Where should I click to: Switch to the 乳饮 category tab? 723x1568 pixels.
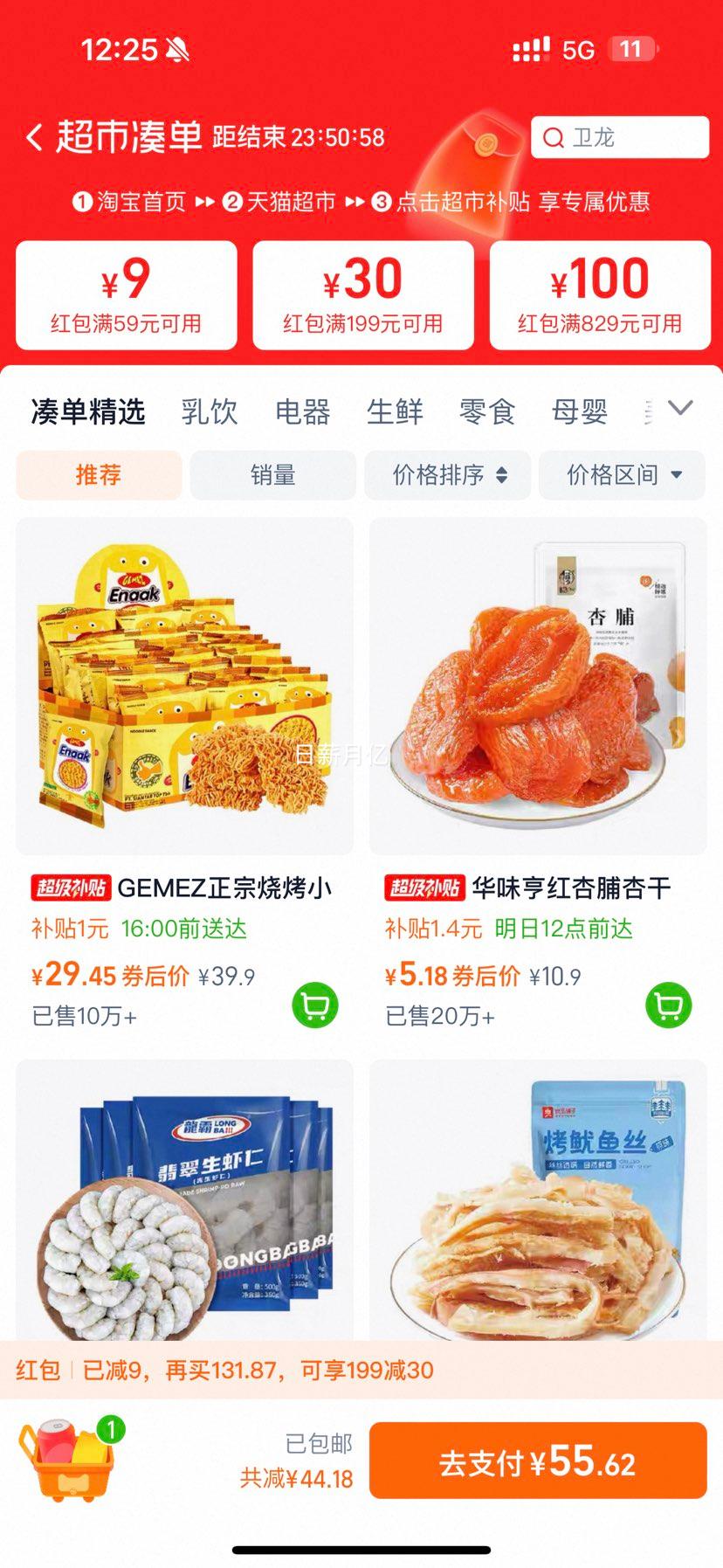210,411
